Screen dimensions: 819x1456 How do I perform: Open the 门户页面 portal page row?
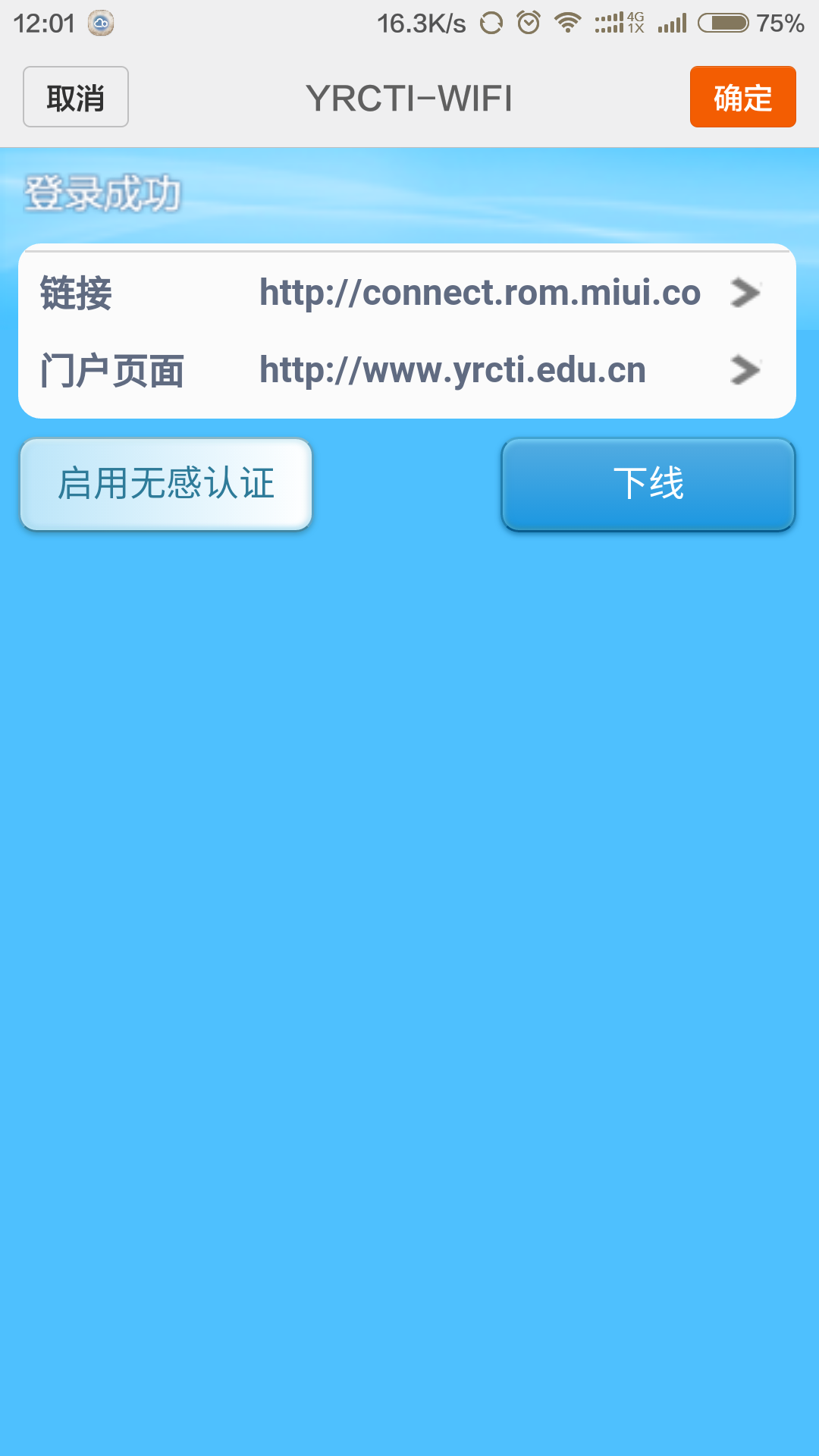(406, 371)
